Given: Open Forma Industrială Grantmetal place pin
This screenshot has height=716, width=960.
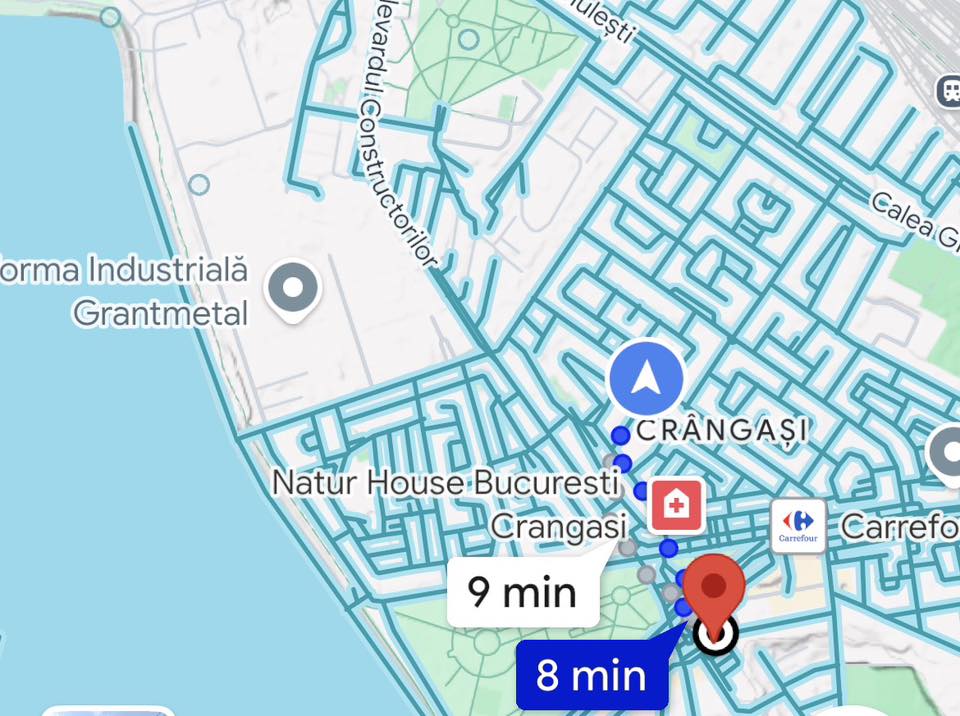Looking at the screenshot, I should pos(293,289).
